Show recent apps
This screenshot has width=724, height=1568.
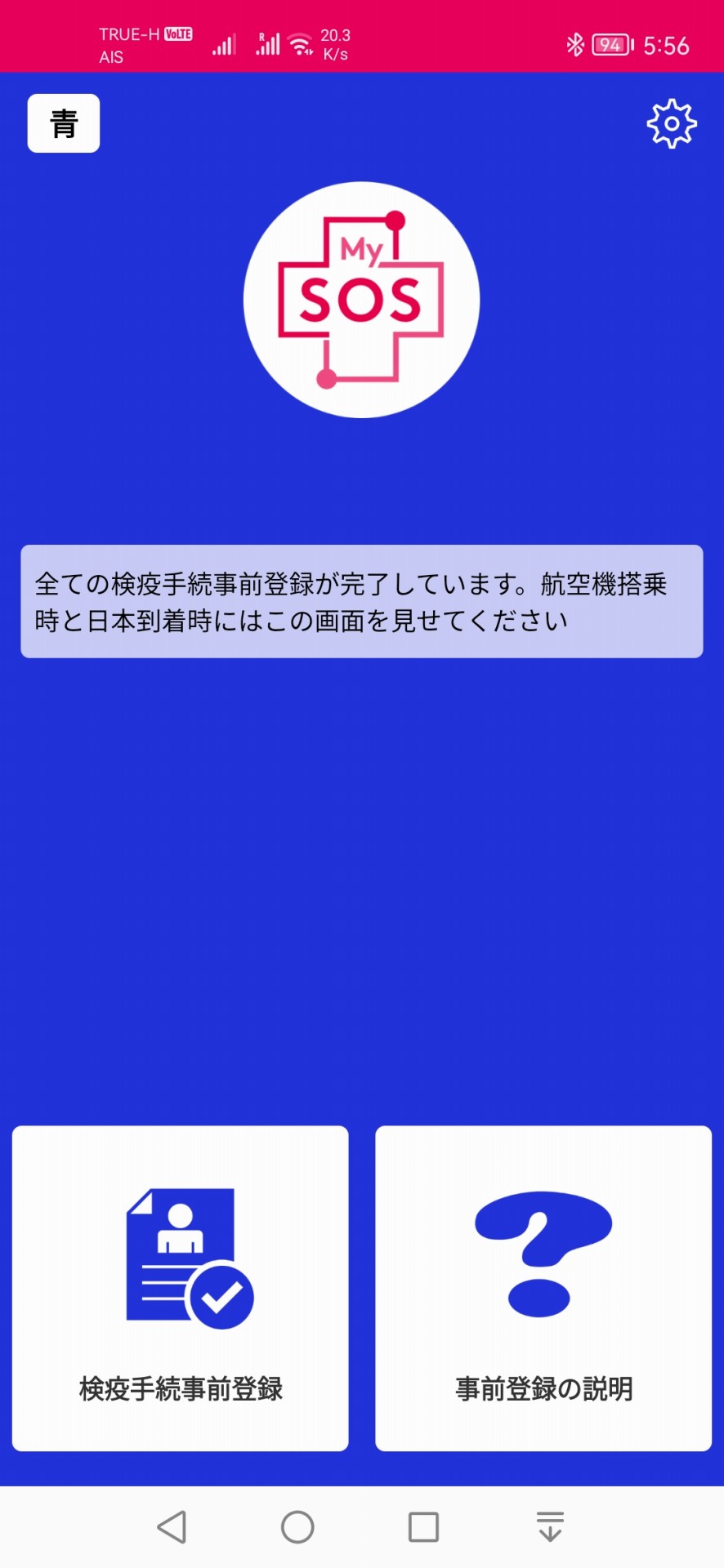coord(423,1526)
